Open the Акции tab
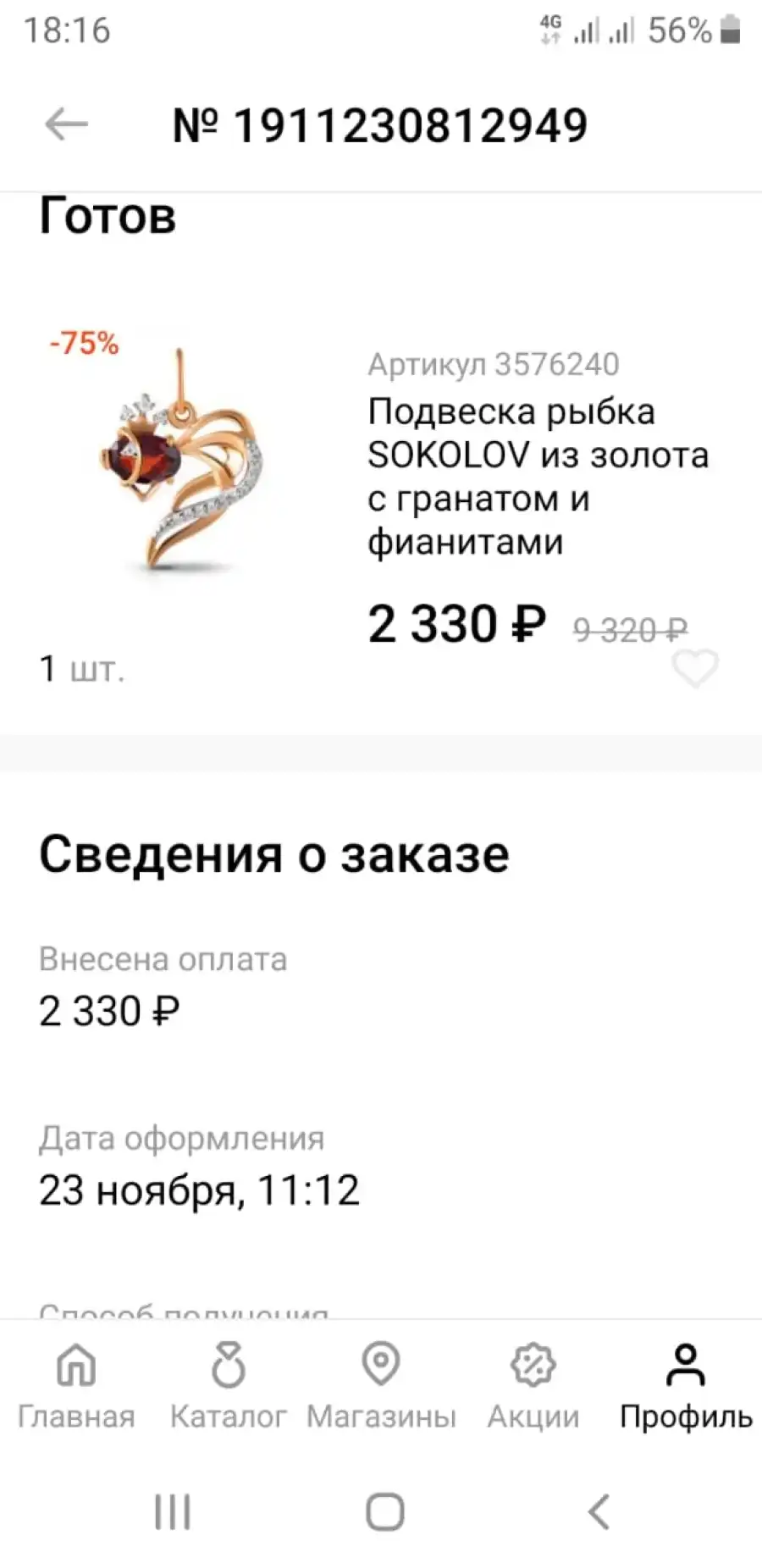This screenshot has height=1568, width=762. click(533, 1387)
